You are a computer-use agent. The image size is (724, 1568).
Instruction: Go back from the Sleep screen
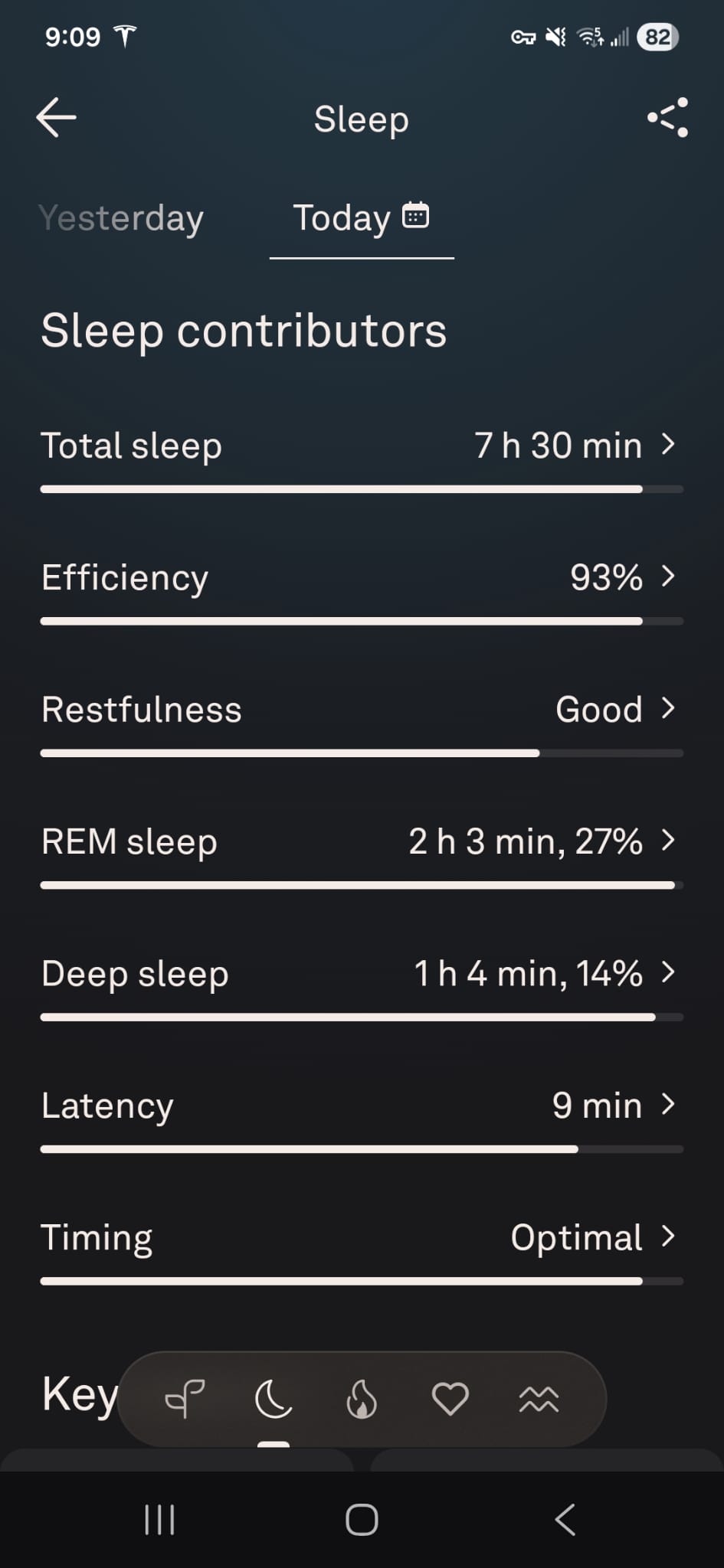[56, 118]
